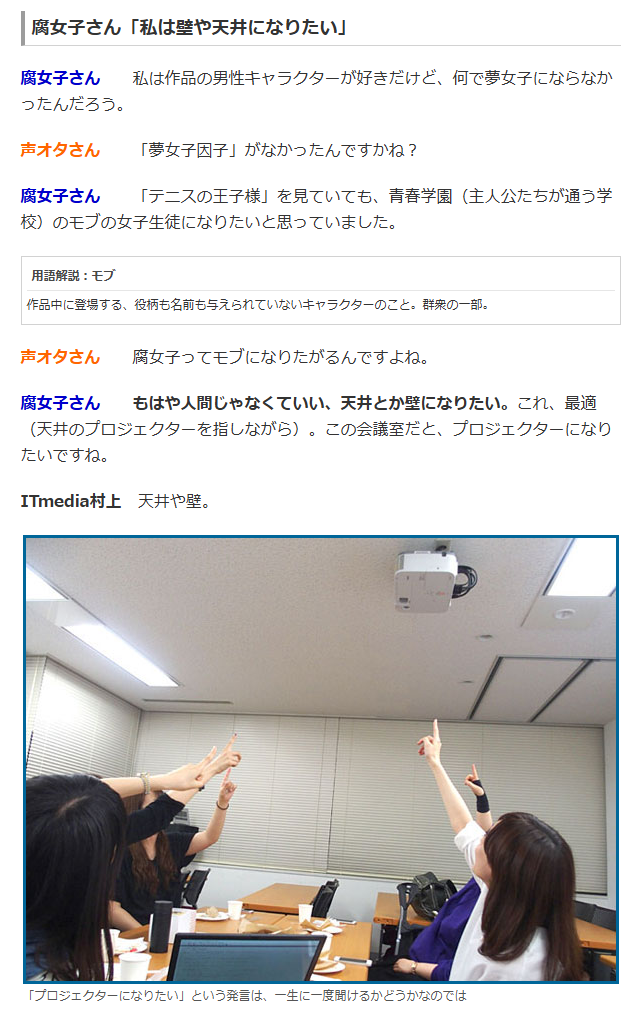Open the meeting room projector photo

[x=320, y=759]
